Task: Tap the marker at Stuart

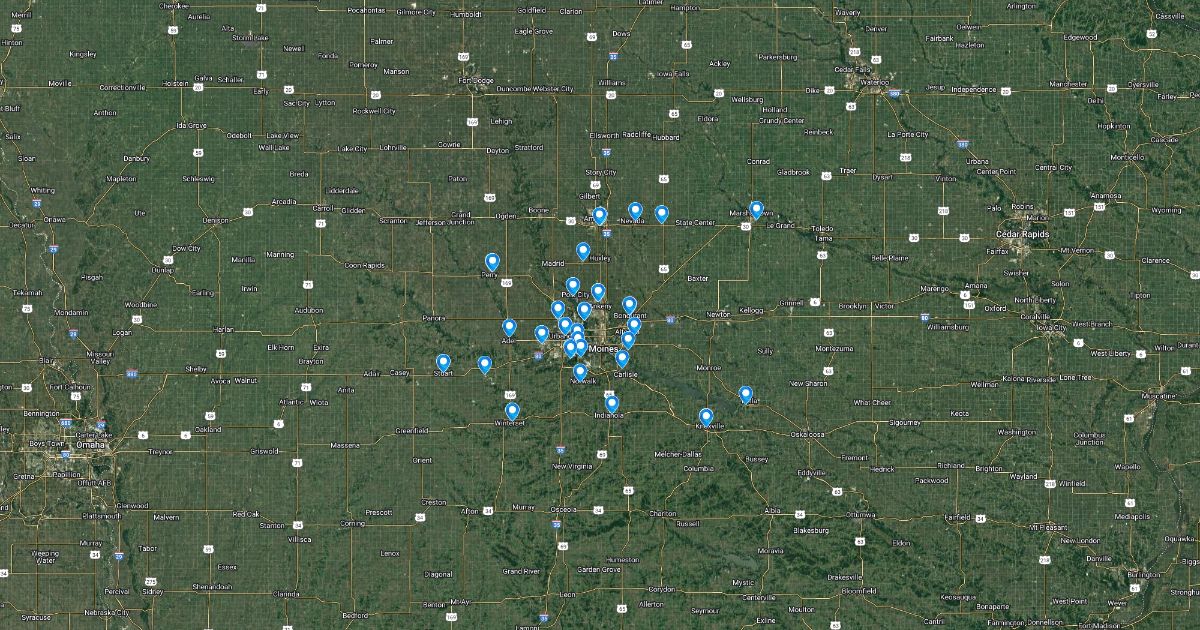Action: [443, 362]
